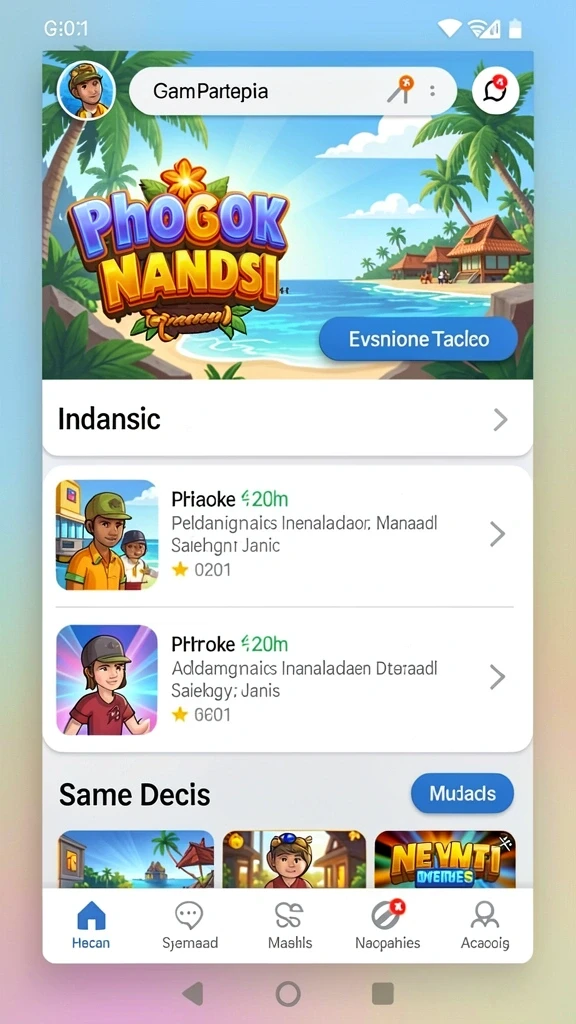
Task: Open the beach house game thumbnail
Action: point(136,859)
